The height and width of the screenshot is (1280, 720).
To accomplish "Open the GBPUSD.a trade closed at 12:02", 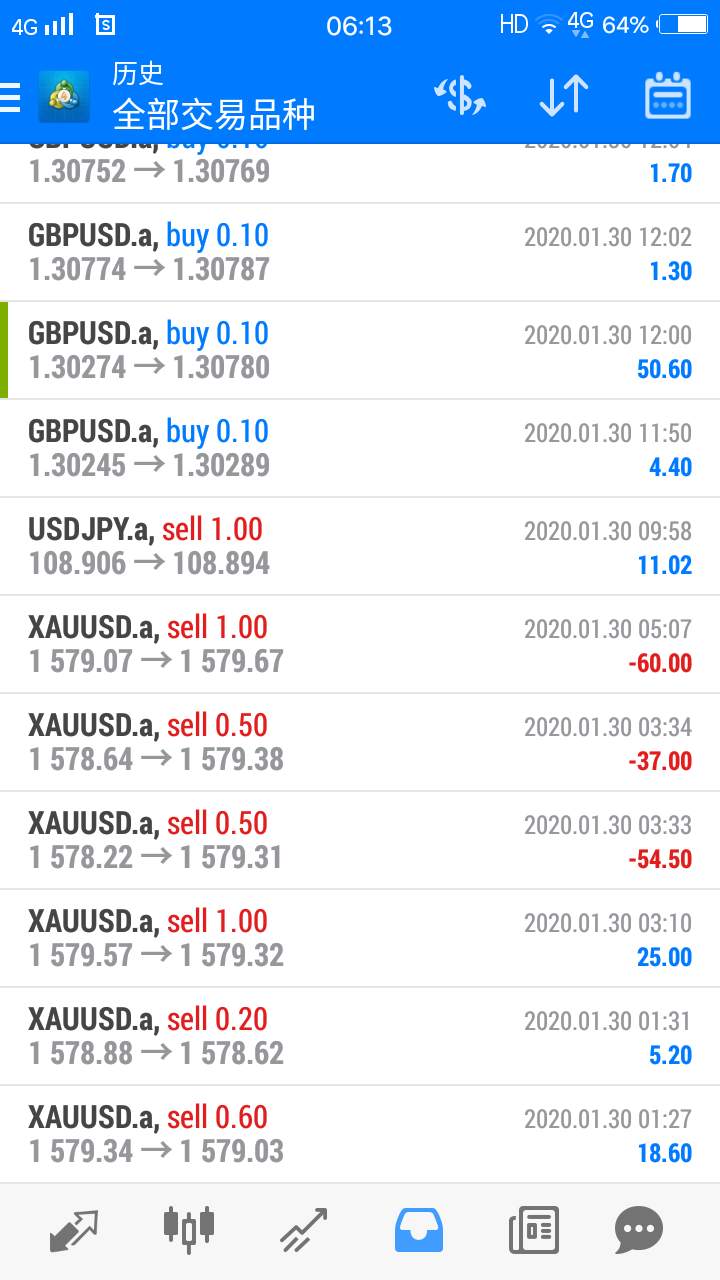I will tap(360, 253).
